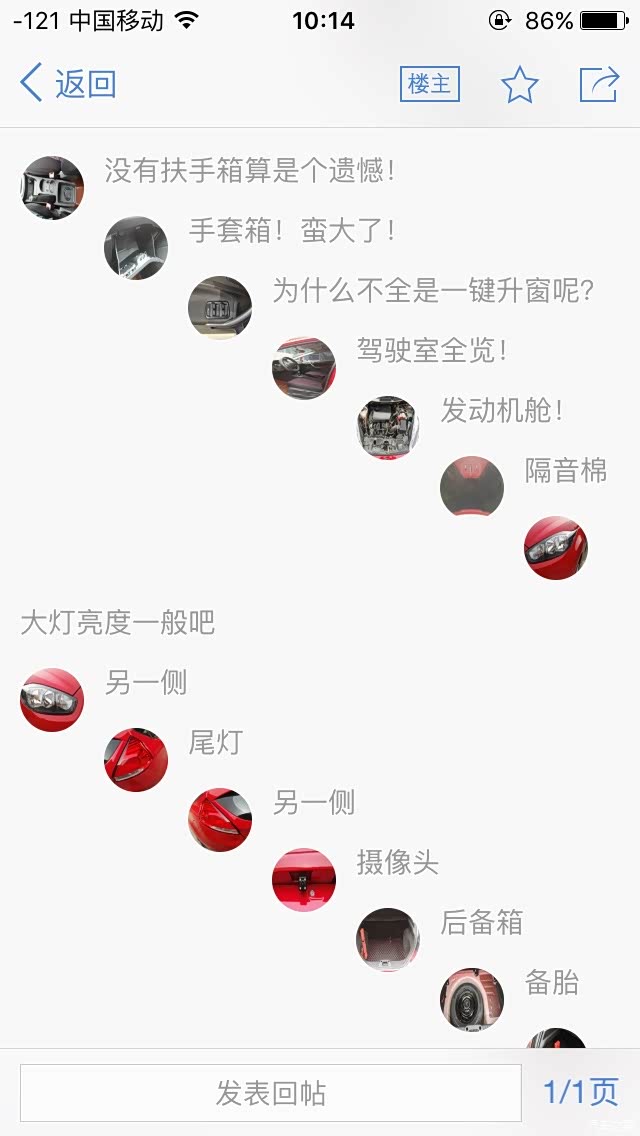Open the 手套箱 glovebox photo
The image size is (640, 1136).
(x=136, y=247)
